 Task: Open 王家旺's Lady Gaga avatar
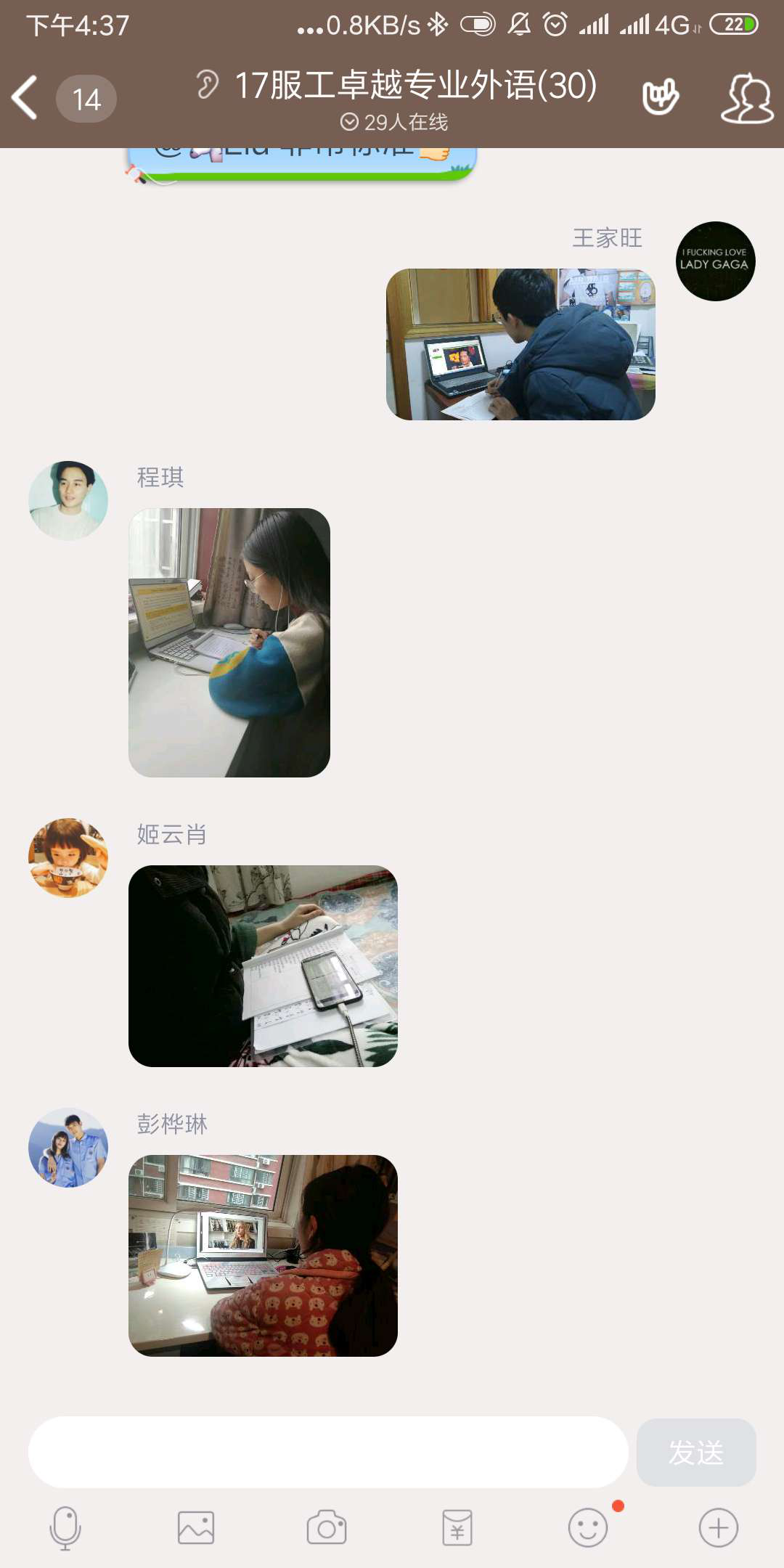tap(715, 261)
